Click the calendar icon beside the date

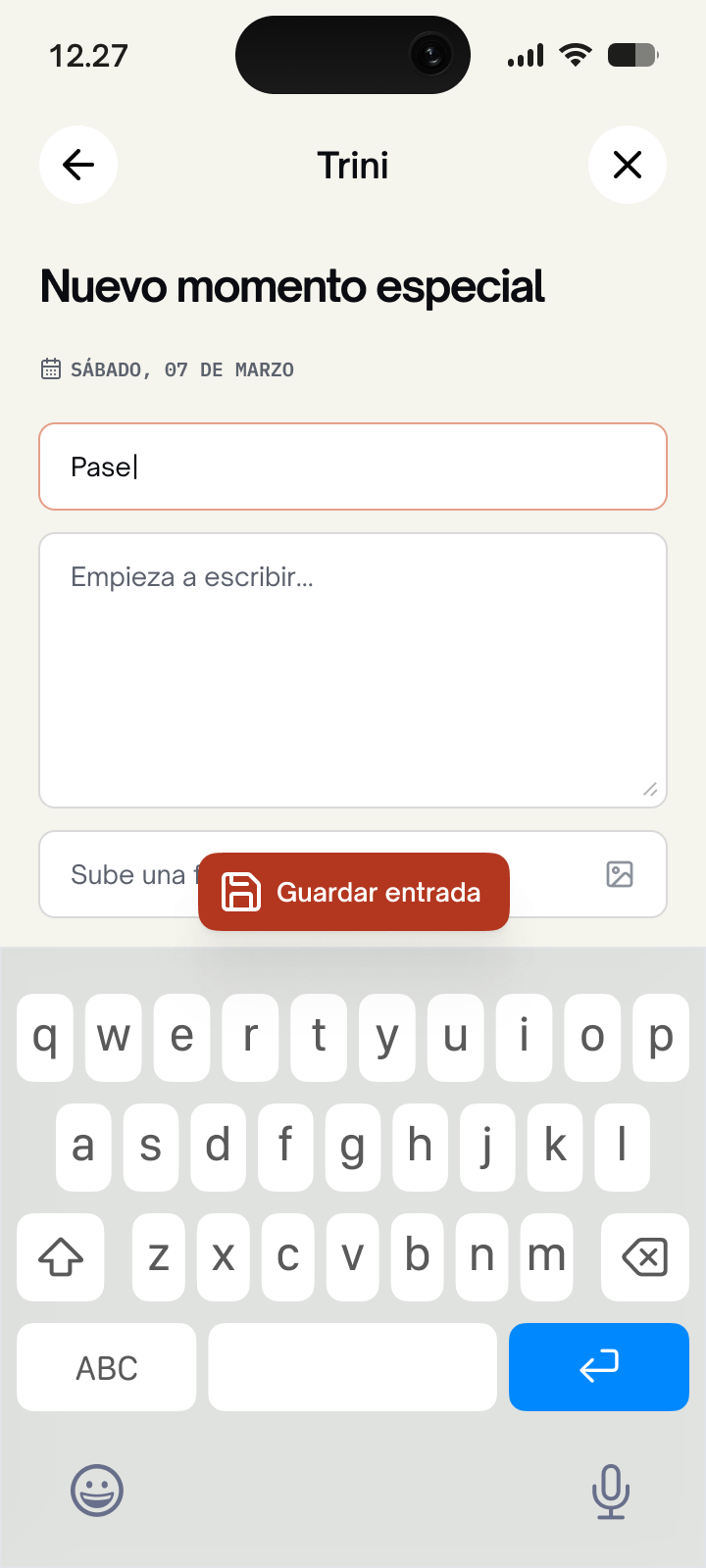(x=49, y=369)
